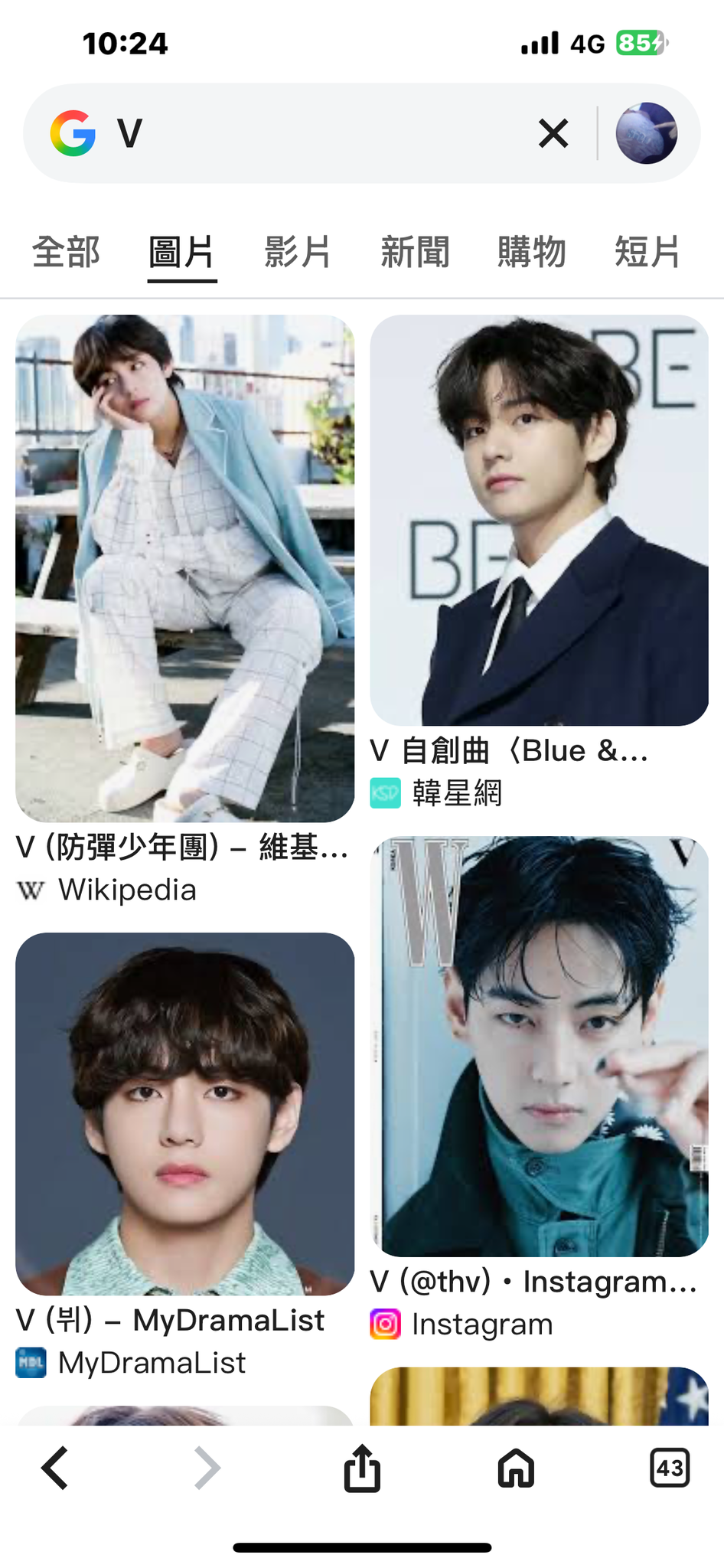Share this page
Screen dimensions: 724x1568
click(362, 1468)
